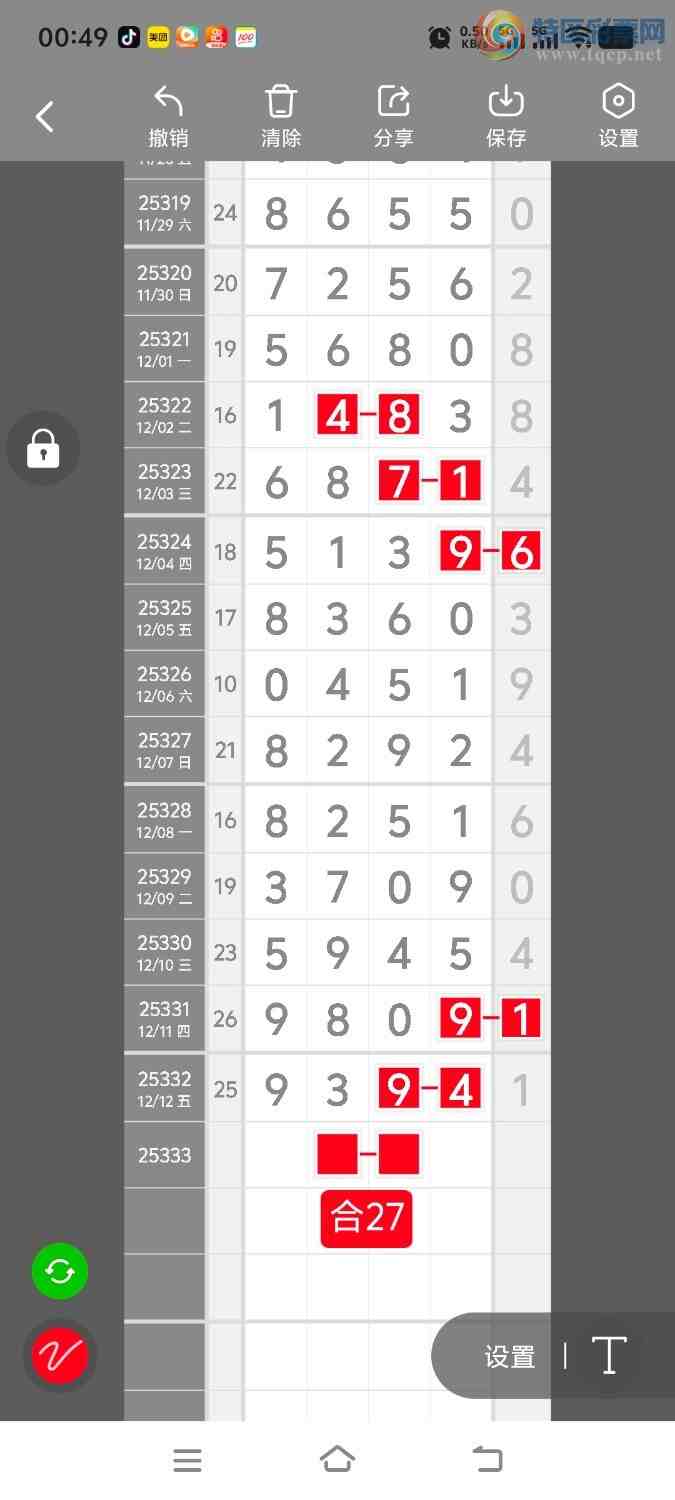This screenshot has width=675, height=1500.
Task: Open the system recent apps menu
Action: pyautogui.click(x=187, y=1461)
